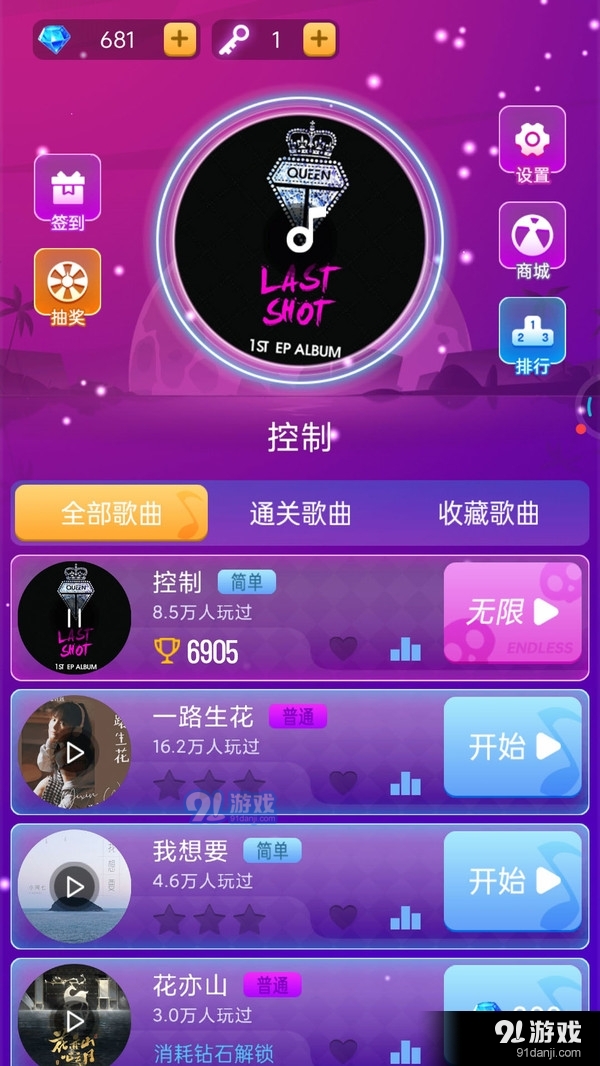Add more keys with the plus button

318,40
